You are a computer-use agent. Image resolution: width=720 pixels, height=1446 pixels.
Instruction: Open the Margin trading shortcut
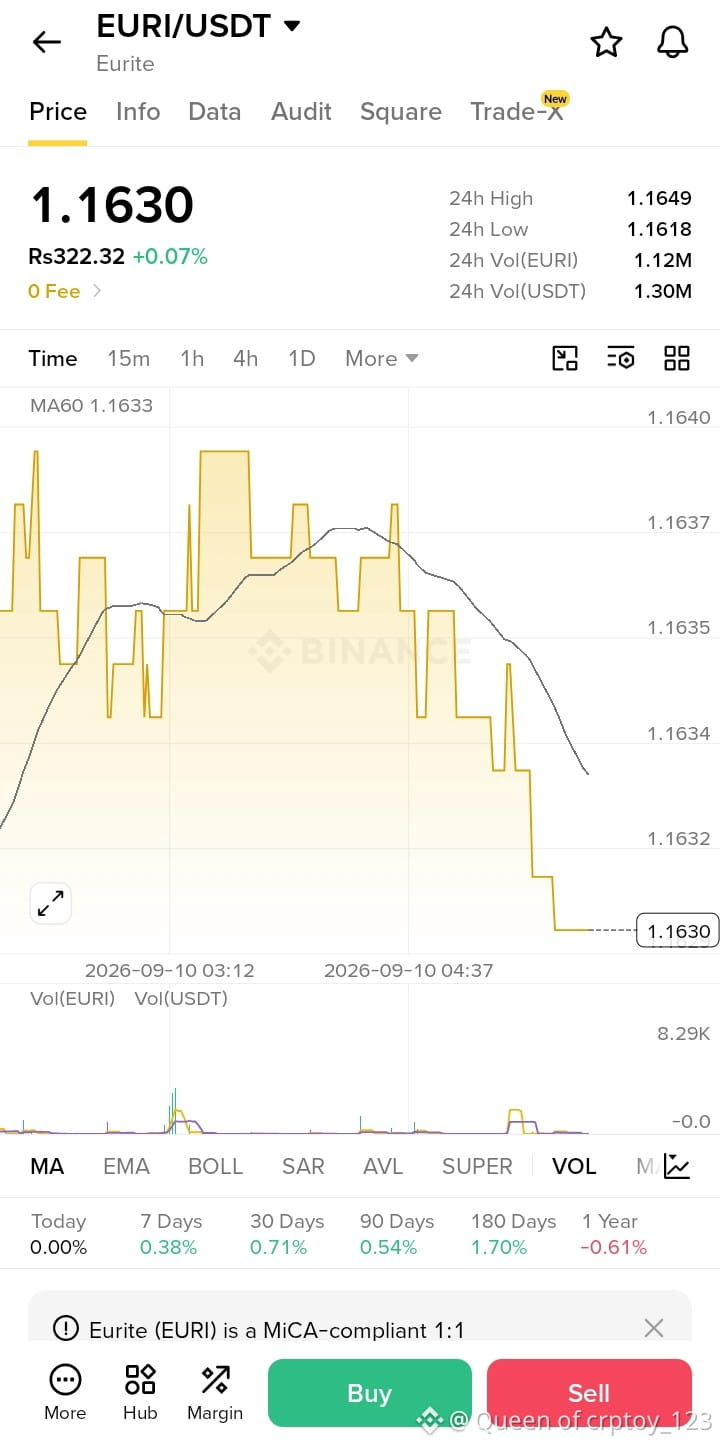pos(215,1392)
